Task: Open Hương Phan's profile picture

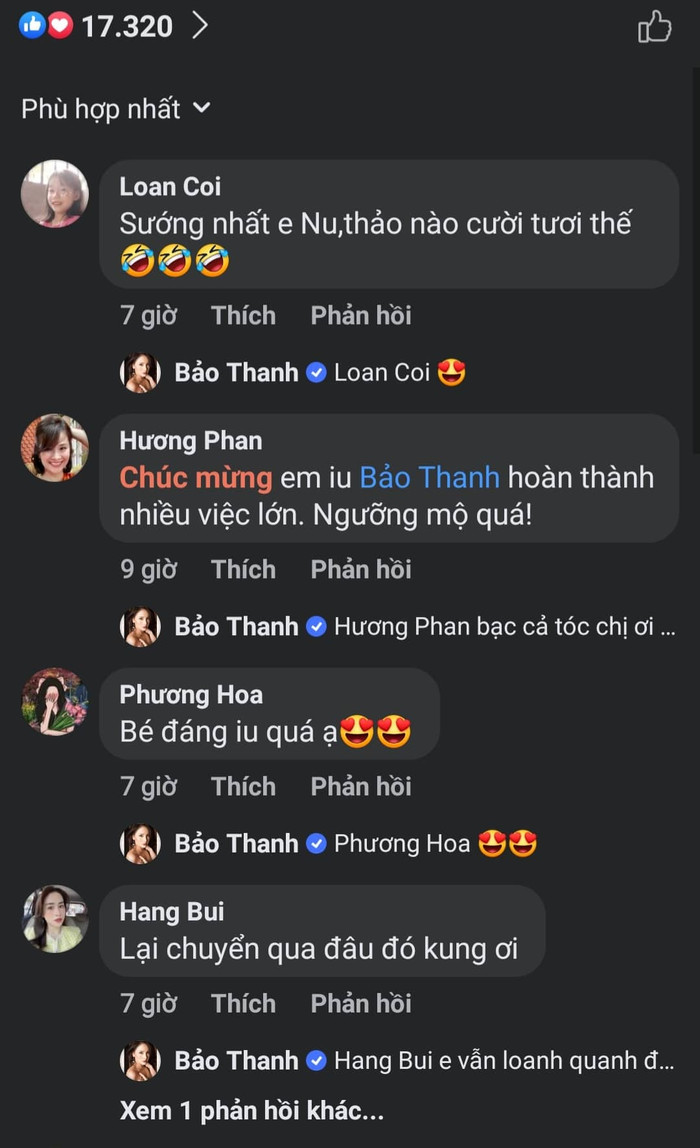Action: pos(55,448)
